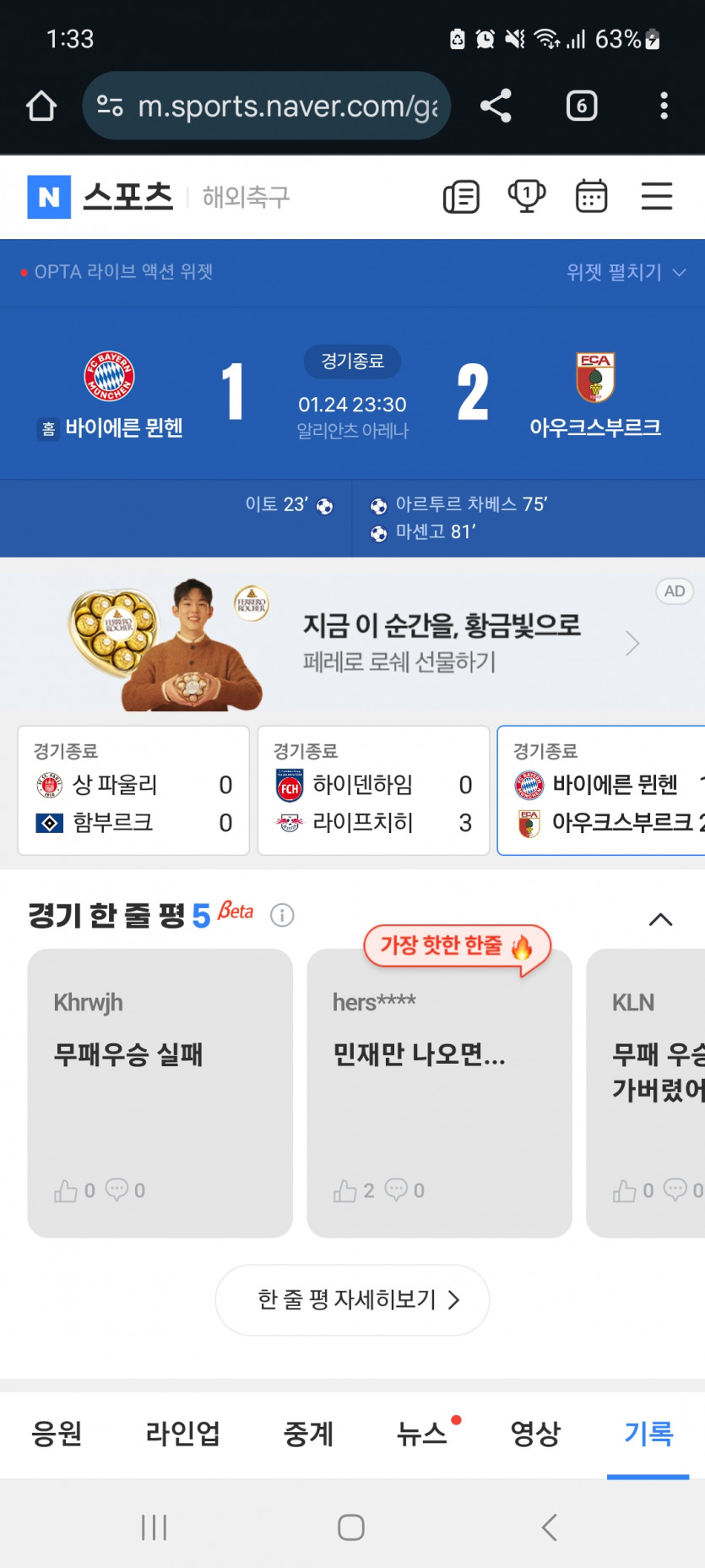Tap the browser home icon

tap(41, 106)
